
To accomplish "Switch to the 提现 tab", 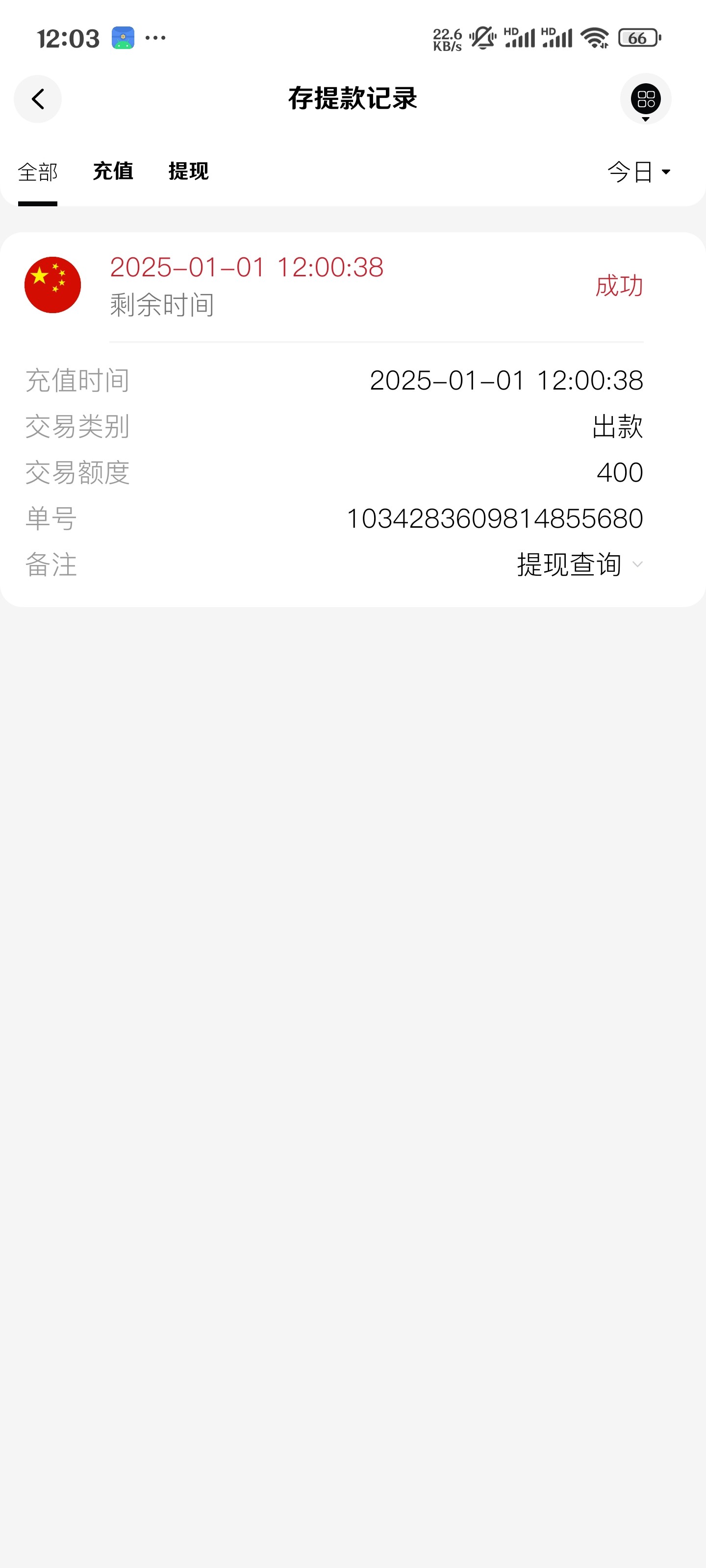I will click(x=188, y=171).
